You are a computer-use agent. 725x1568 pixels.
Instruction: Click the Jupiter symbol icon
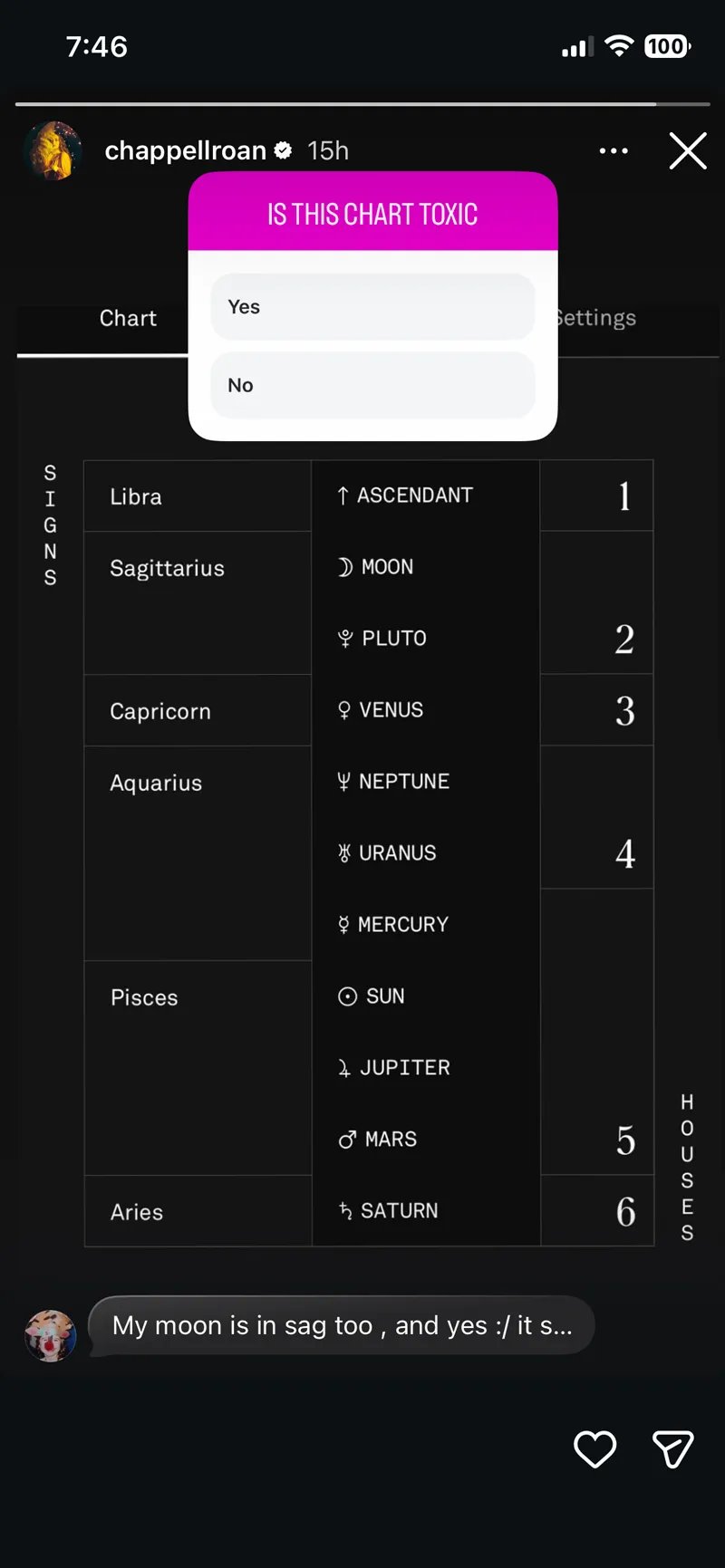pos(346,1067)
